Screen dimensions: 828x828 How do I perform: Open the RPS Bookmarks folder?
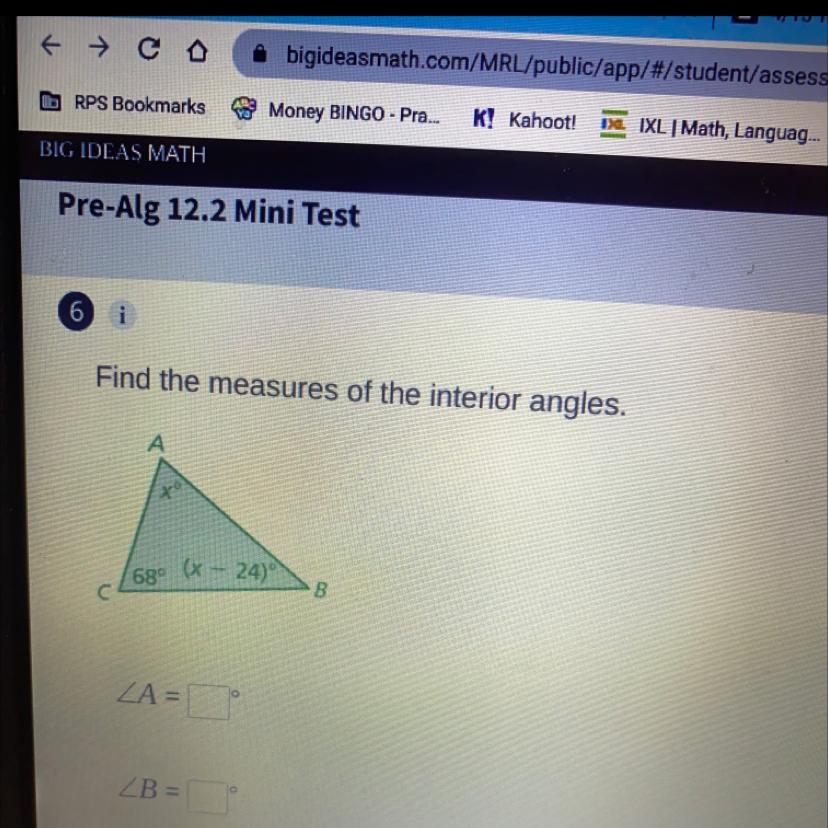(x=123, y=104)
